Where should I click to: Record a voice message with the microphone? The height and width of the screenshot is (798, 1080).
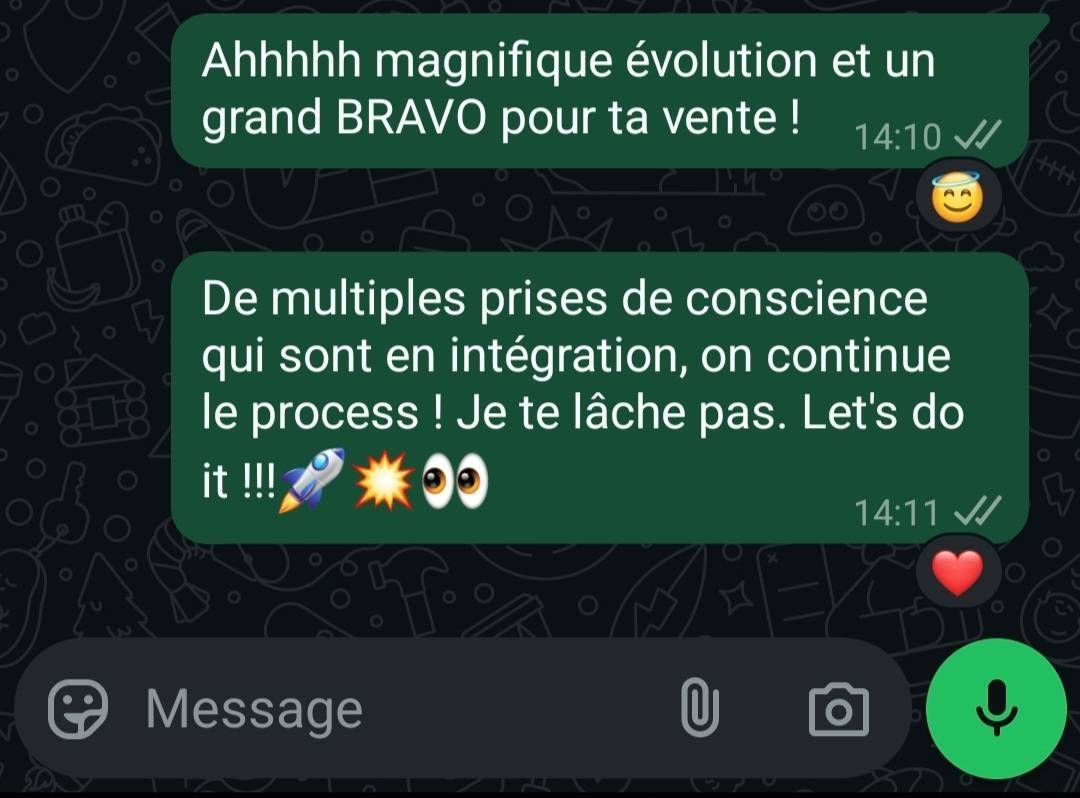[x=996, y=708]
